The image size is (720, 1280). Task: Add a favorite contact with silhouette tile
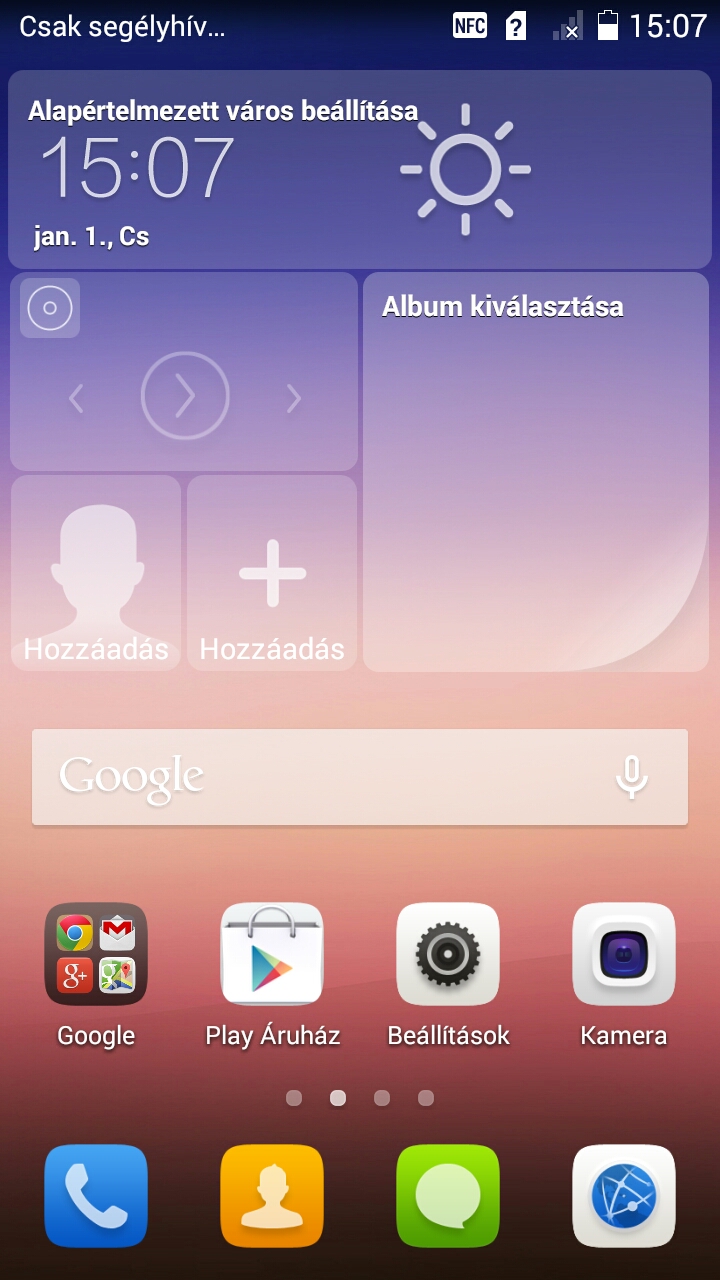96,572
